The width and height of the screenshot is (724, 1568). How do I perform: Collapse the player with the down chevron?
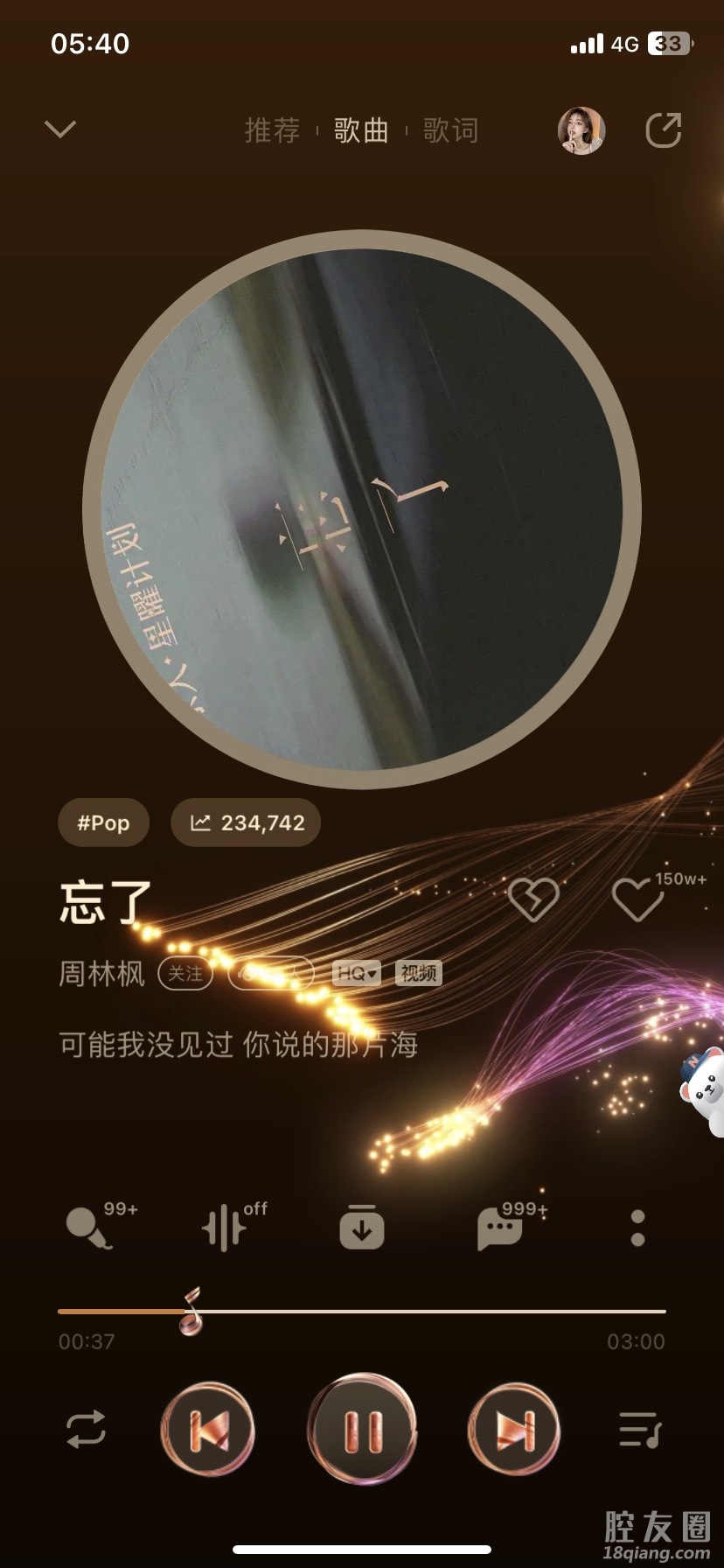point(60,129)
